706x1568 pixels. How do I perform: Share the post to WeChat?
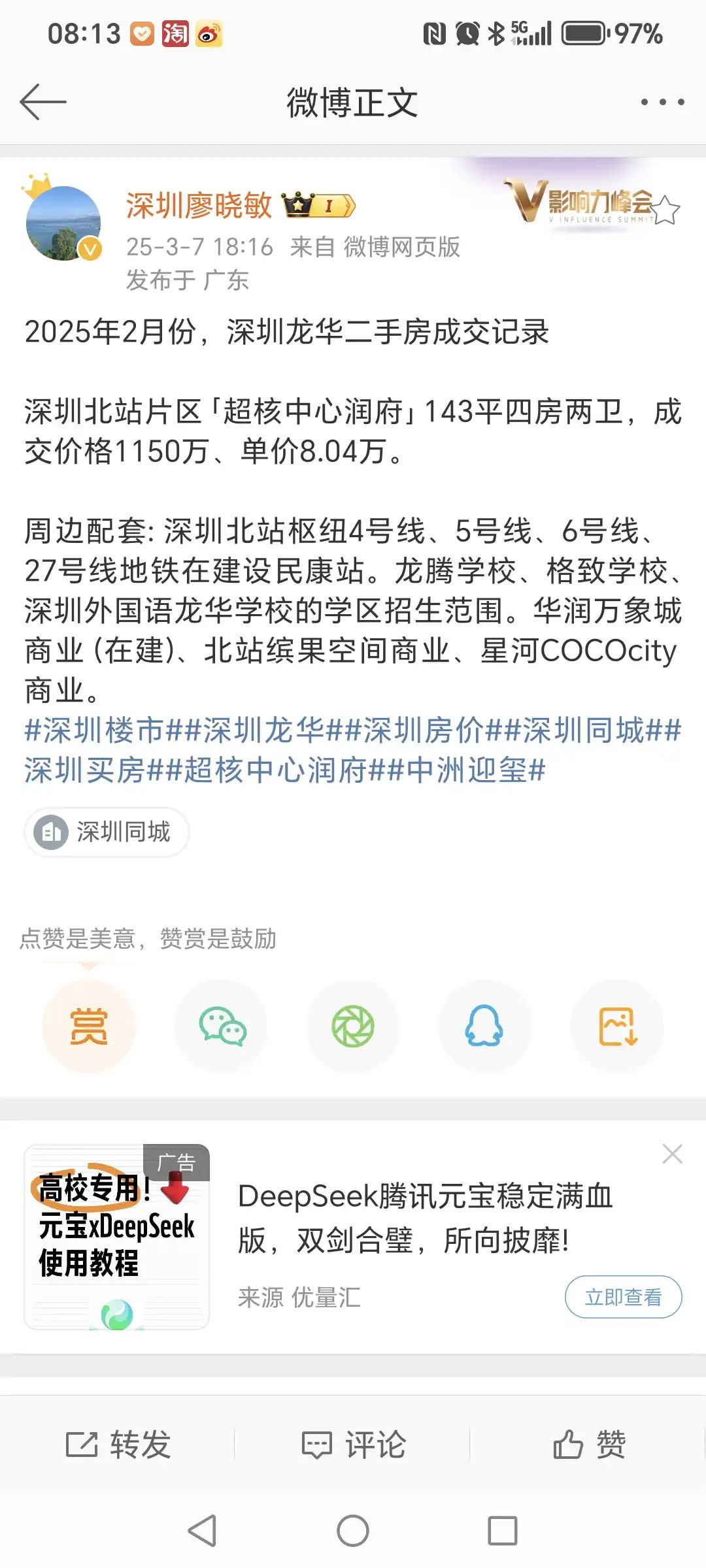pos(221,1026)
